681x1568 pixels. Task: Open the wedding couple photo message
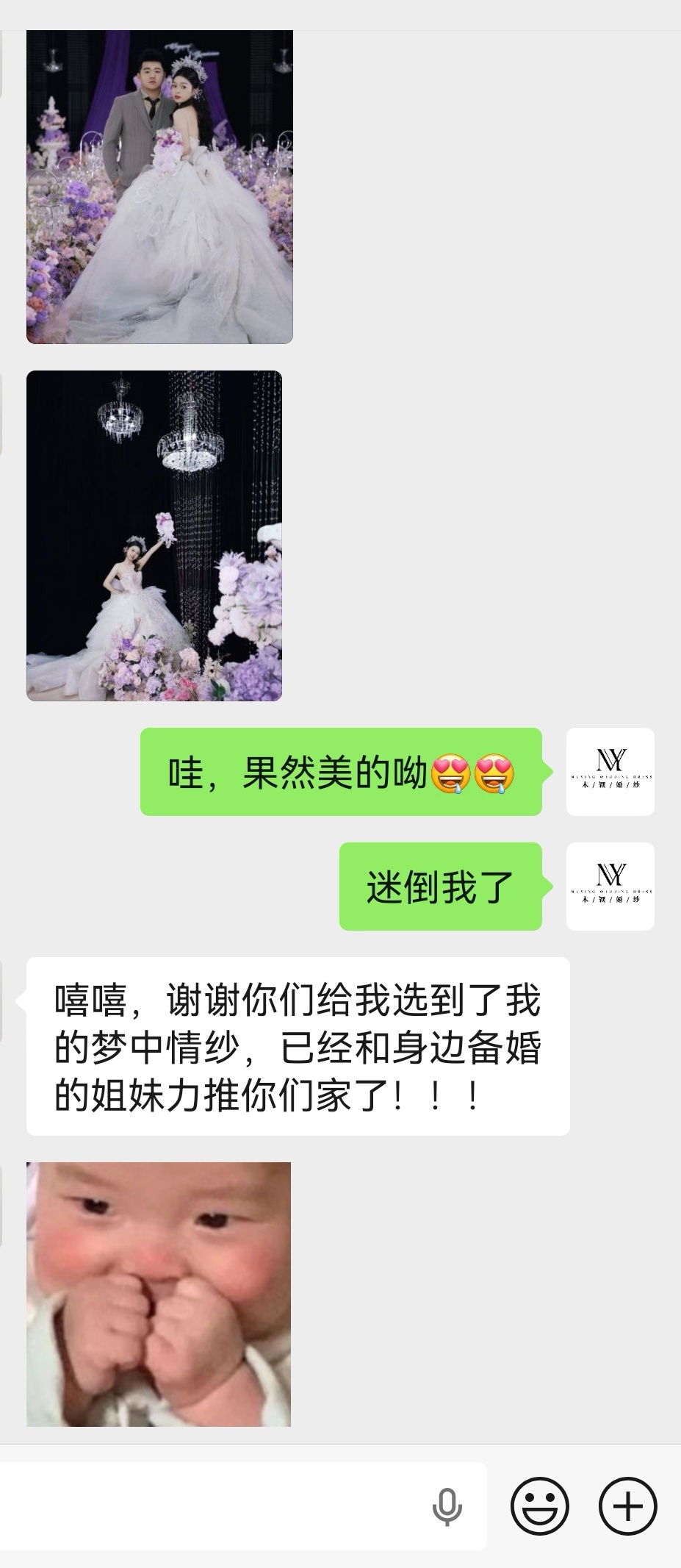(159, 187)
